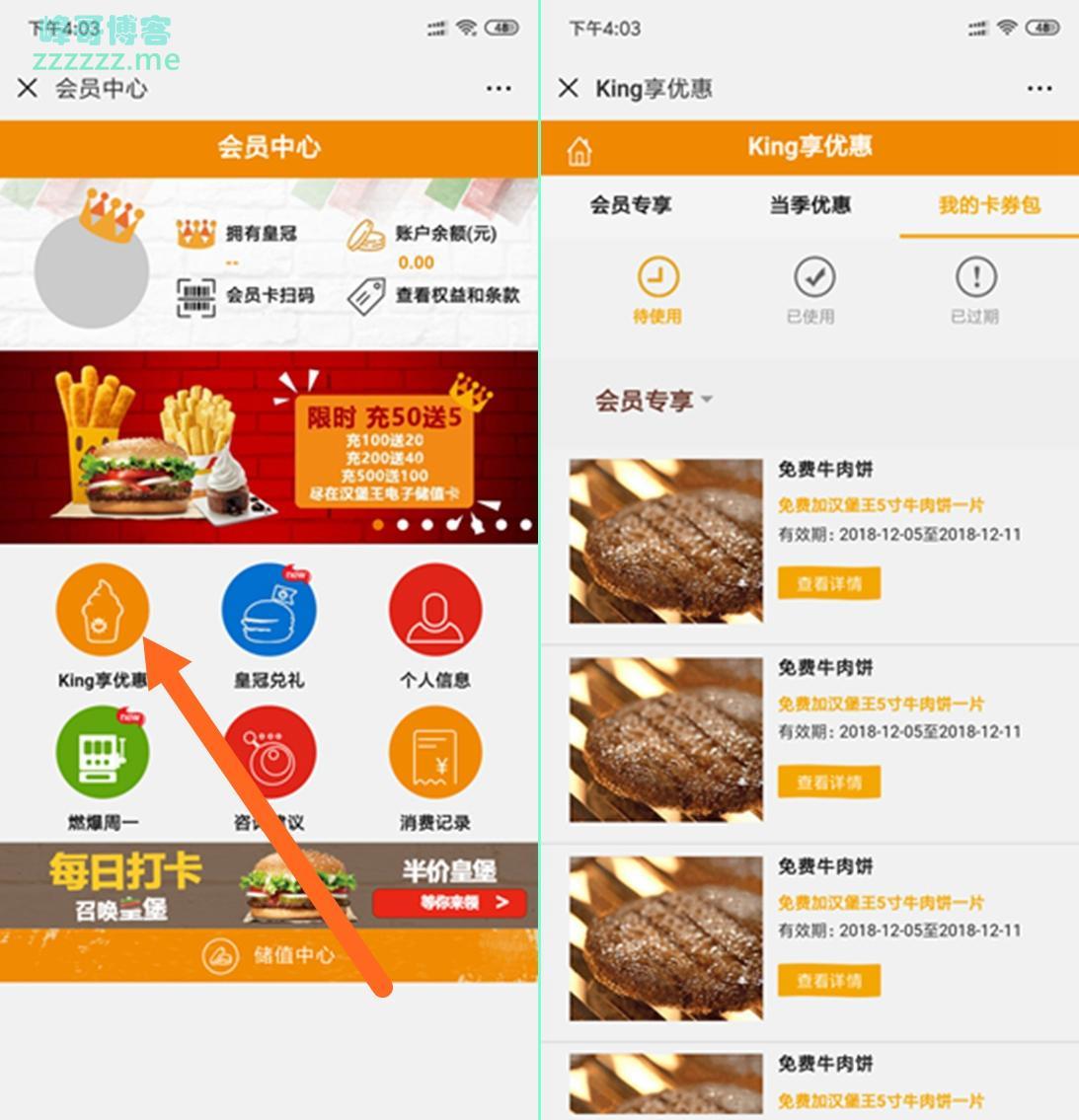Show 已使用 coupons
The height and width of the screenshot is (1120, 1079).
point(813,290)
